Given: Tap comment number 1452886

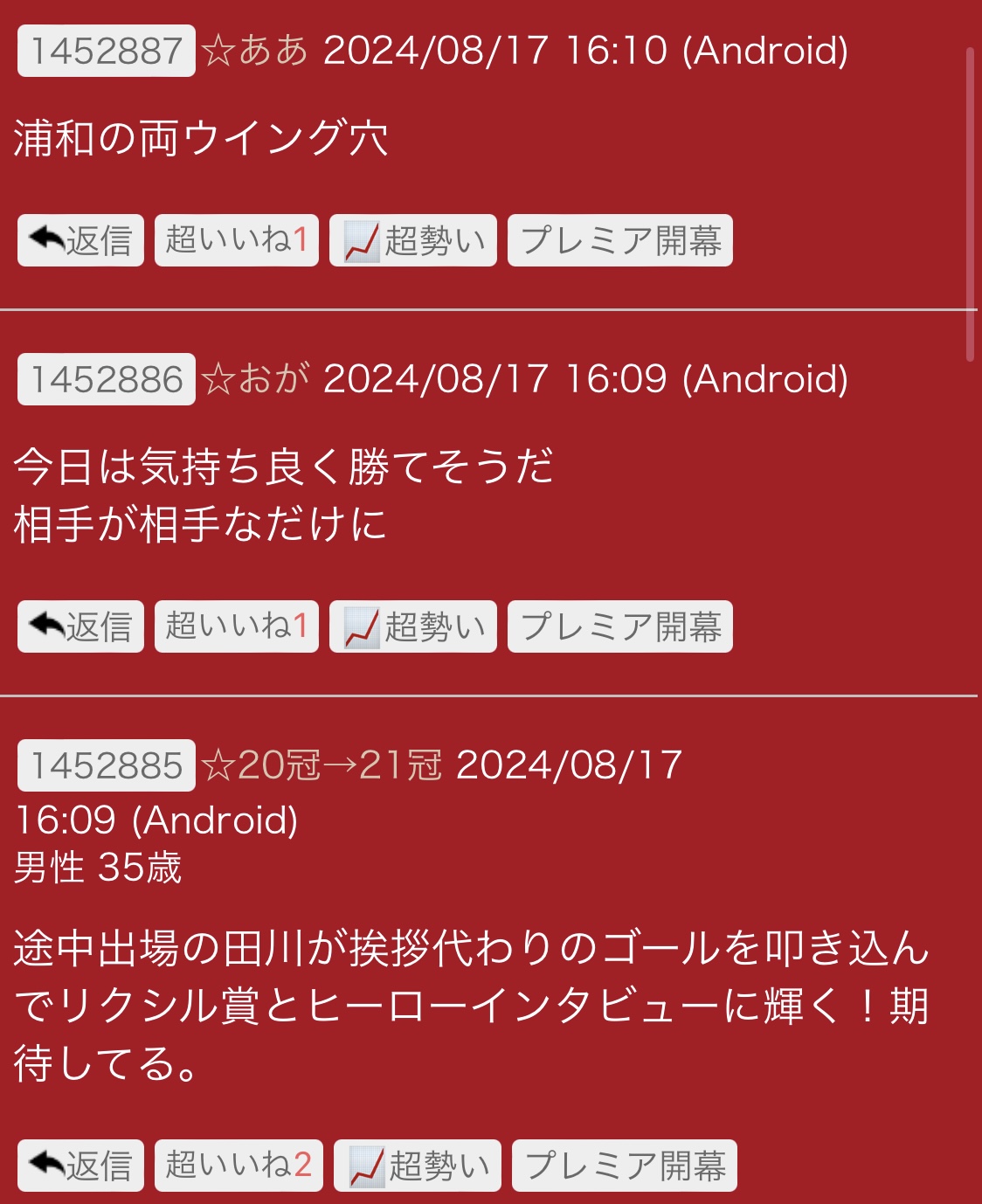Looking at the screenshot, I should 106,379.
